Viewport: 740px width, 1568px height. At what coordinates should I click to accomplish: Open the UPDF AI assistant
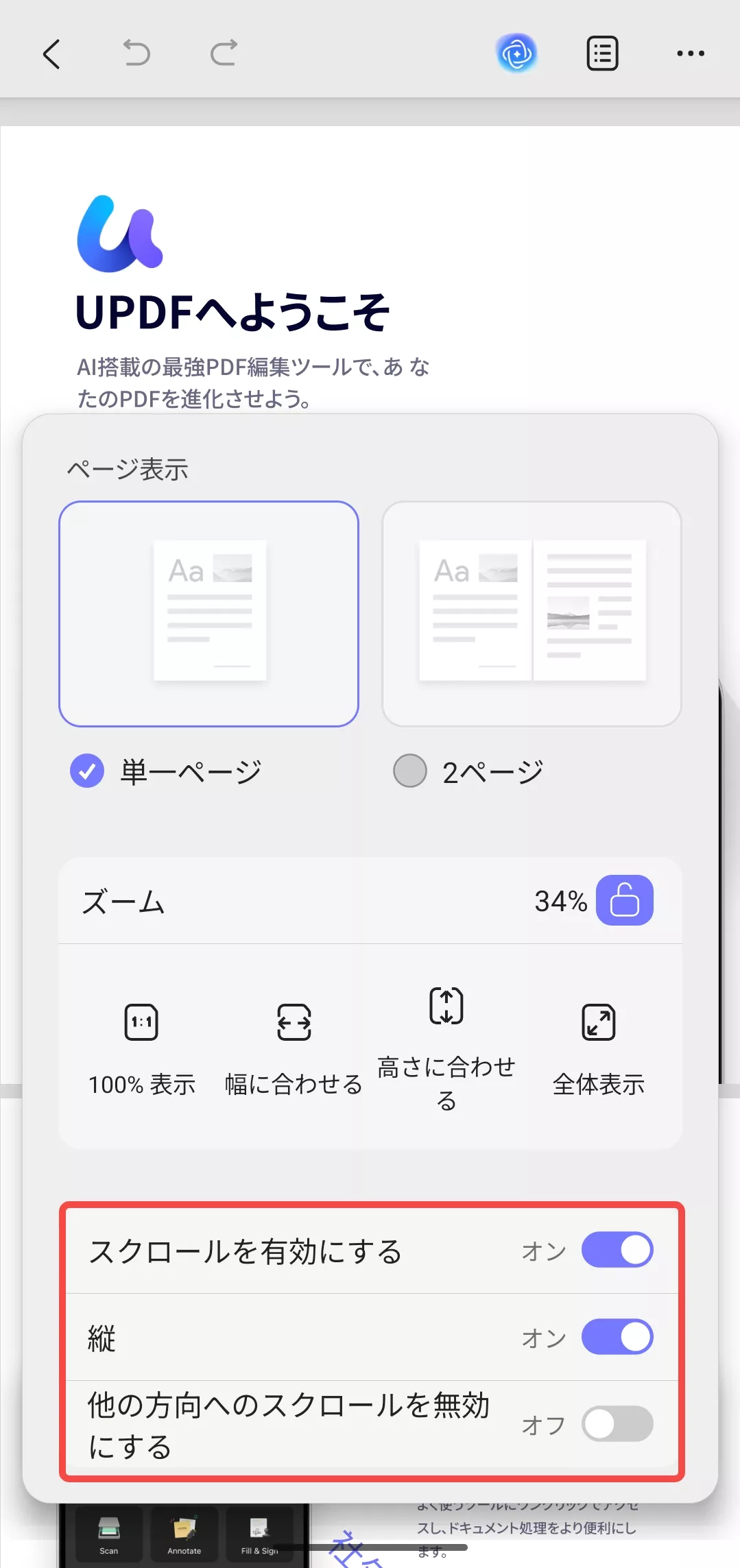(516, 53)
